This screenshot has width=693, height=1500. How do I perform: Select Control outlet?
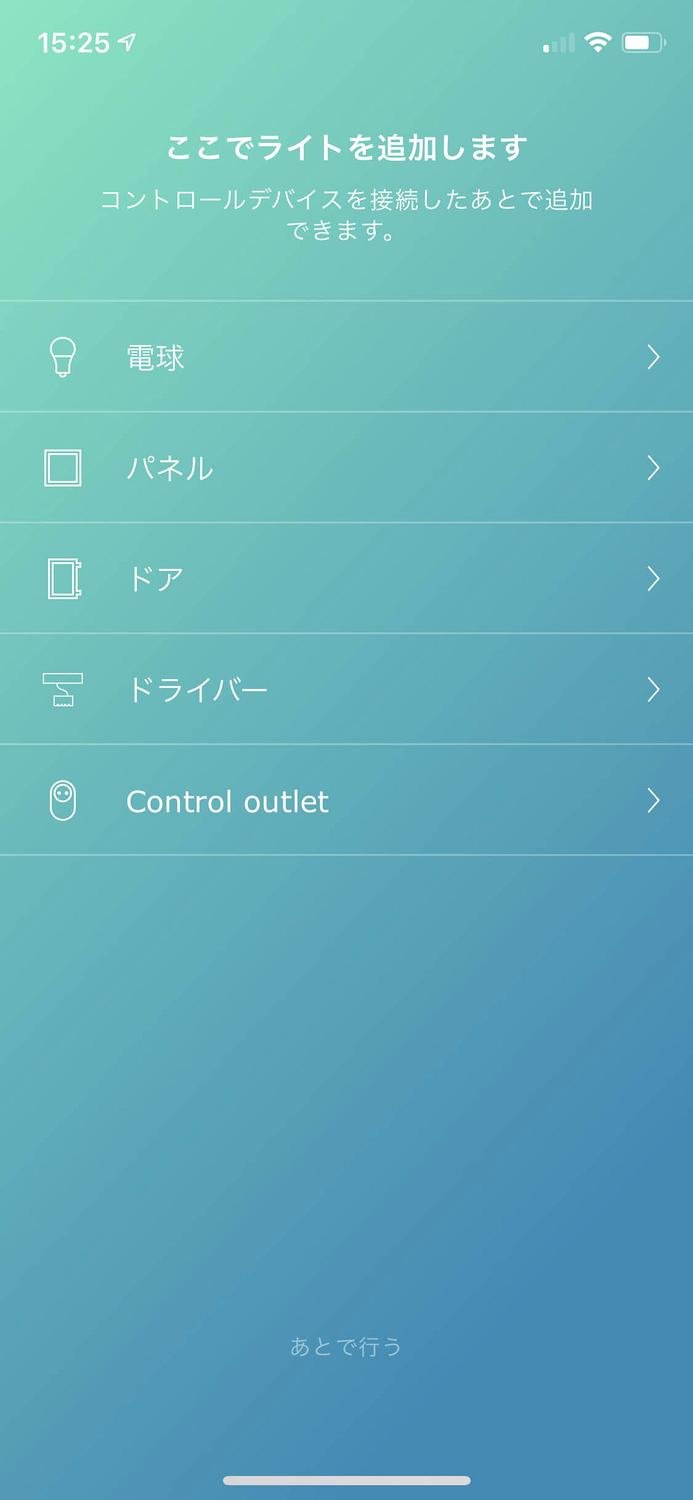346,801
